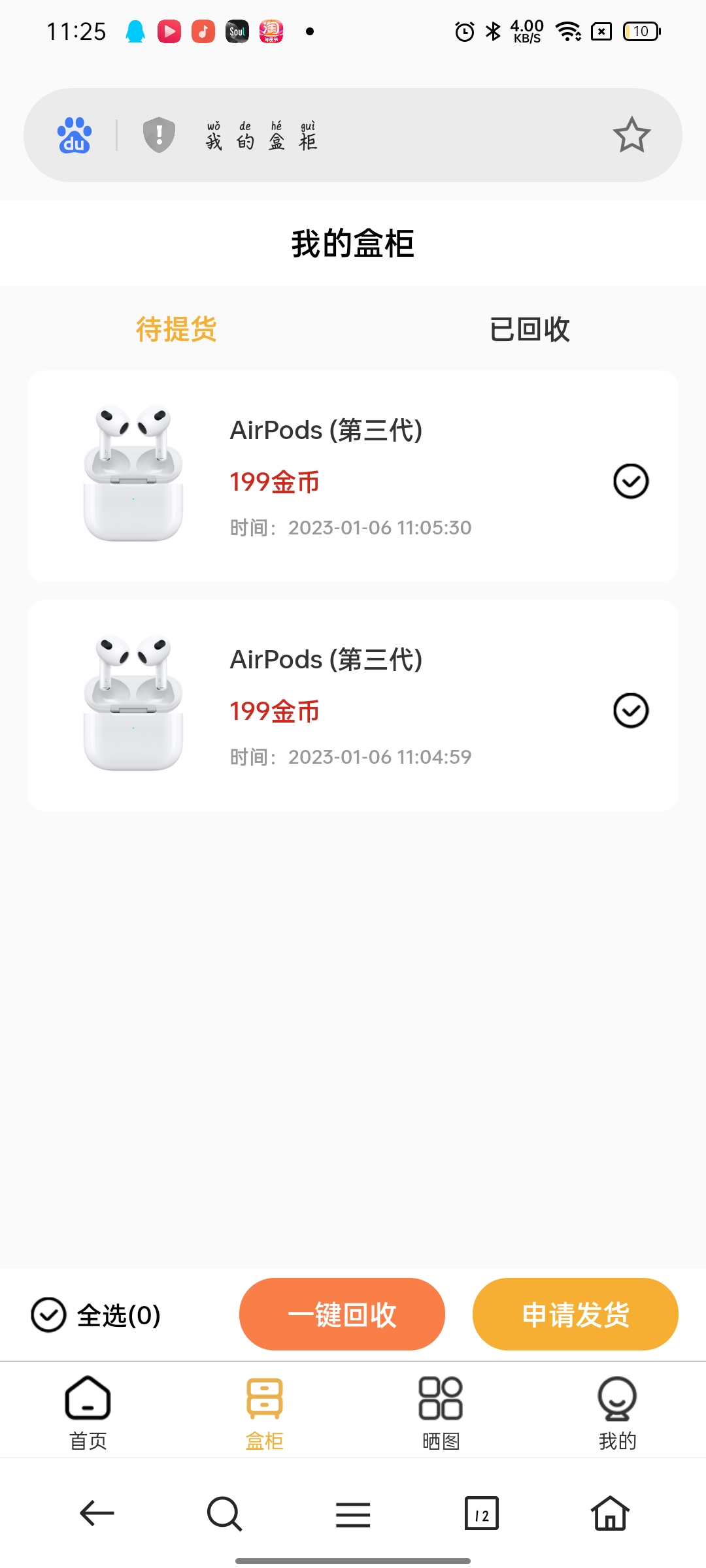The height and width of the screenshot is (1568, 706).
Task: Tap the back arrow in browser toolbar
Action: 95,1513
